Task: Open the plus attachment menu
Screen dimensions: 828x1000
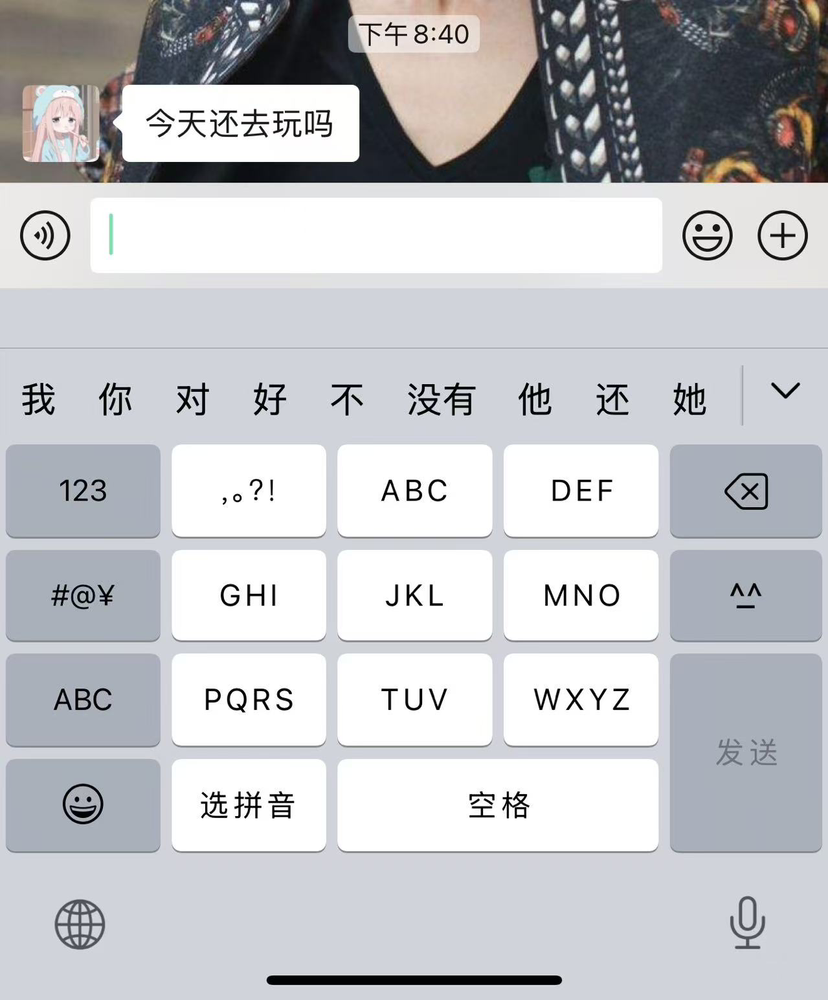Action: click(x=782, y=236)
